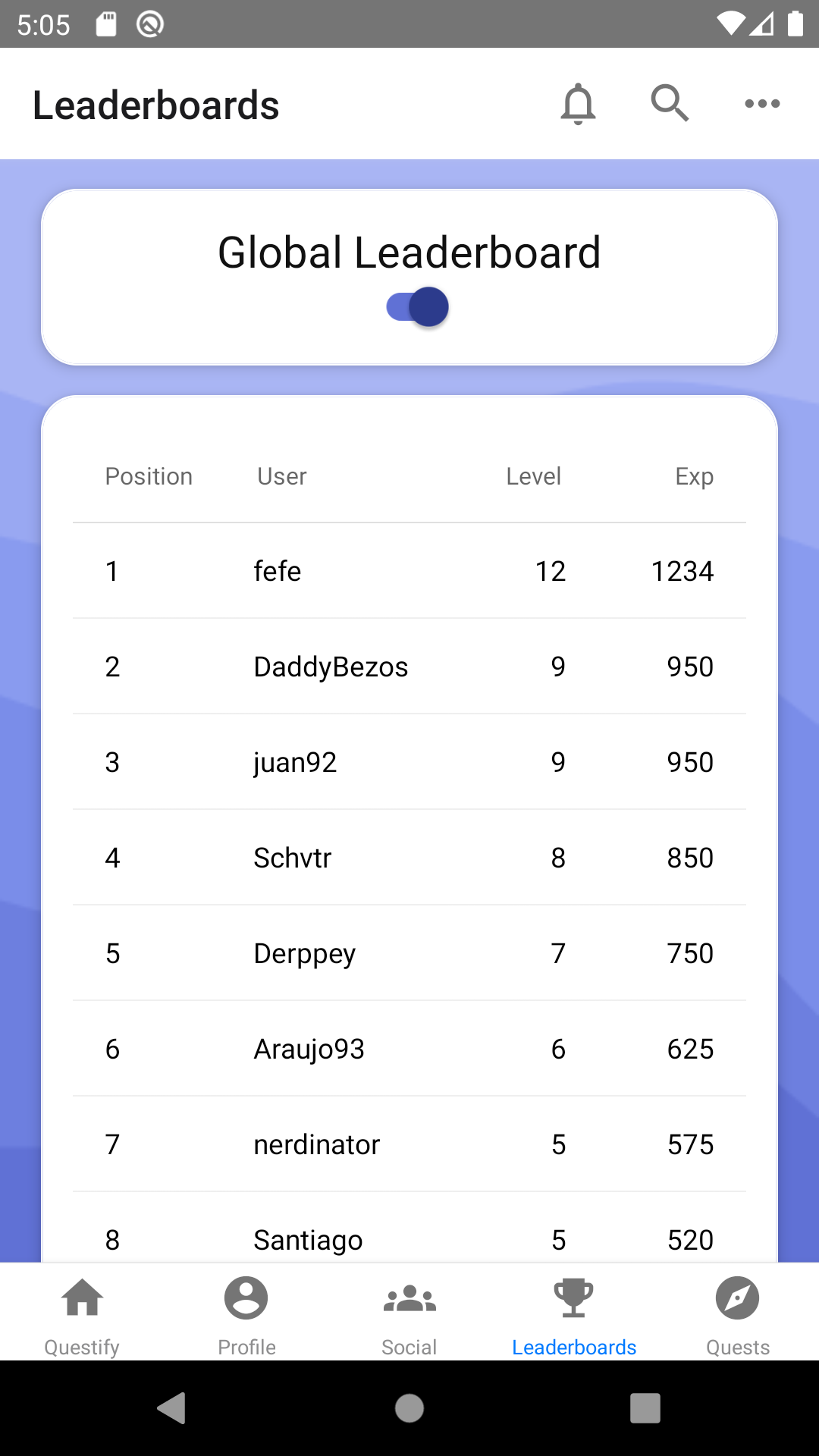Go to the Questify home tab
The width and height of the screenshot is (819, 1456).
point(82,1313)
